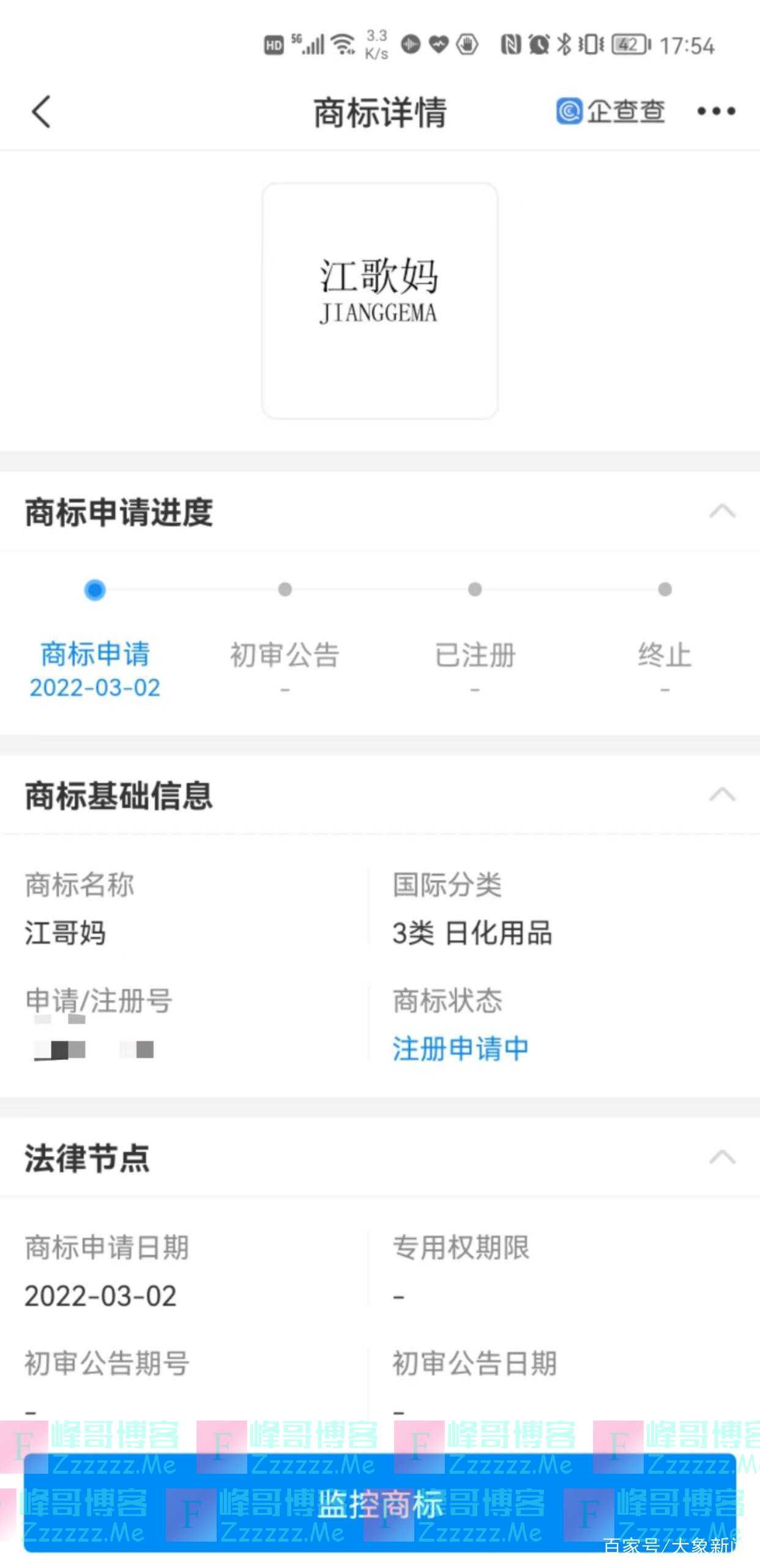760x1568 pixels.
Task: Tap the 企查查 logo button
Action: point(610,111)
